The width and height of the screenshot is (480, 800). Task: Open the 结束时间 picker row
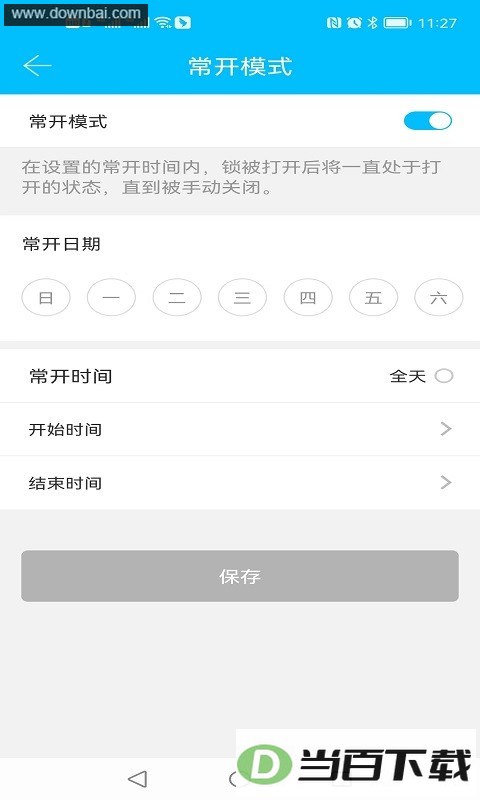click(x=240, y=483)
